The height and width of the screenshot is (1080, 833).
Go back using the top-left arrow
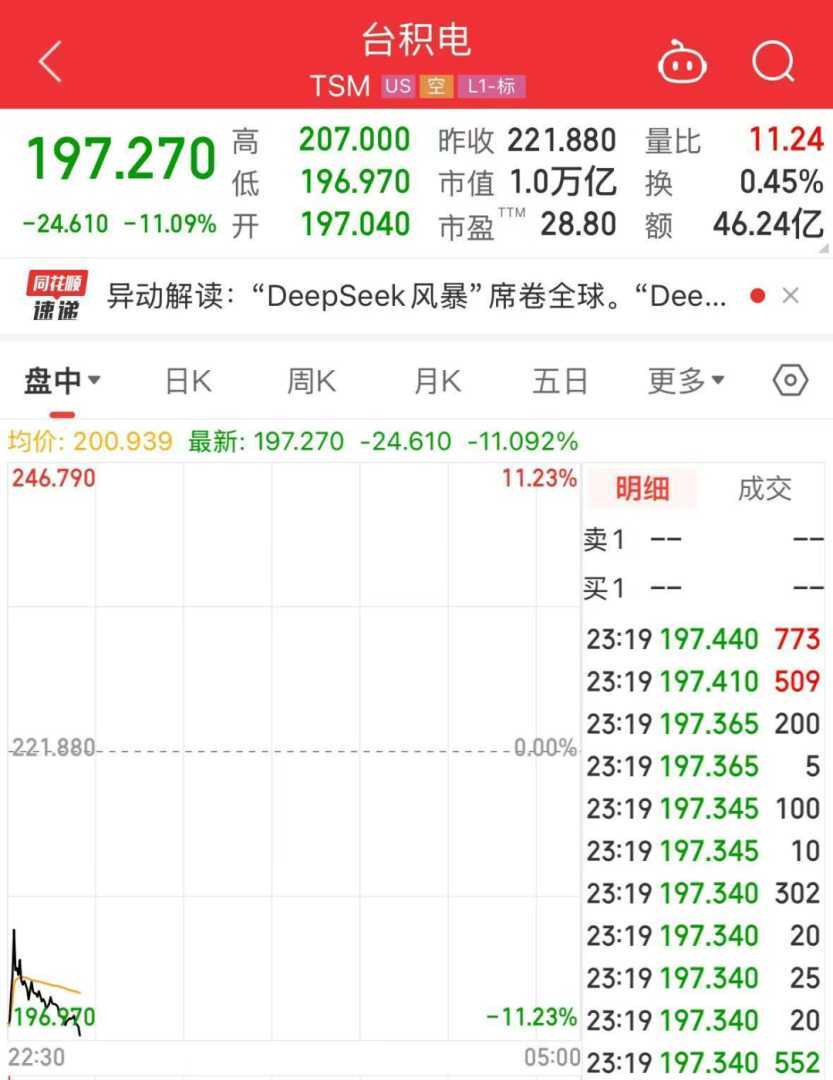pyautogui.click(x=50, y=62)
